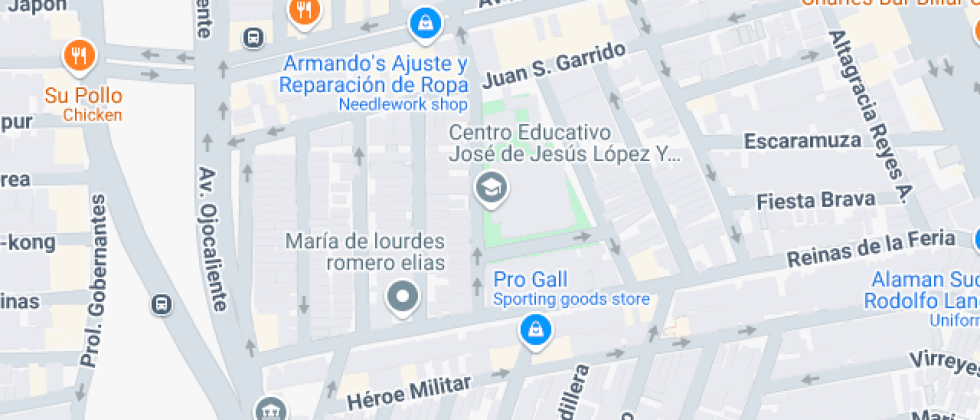Tap the Centro Educativo José de Jesús López pin

point(490,187)
